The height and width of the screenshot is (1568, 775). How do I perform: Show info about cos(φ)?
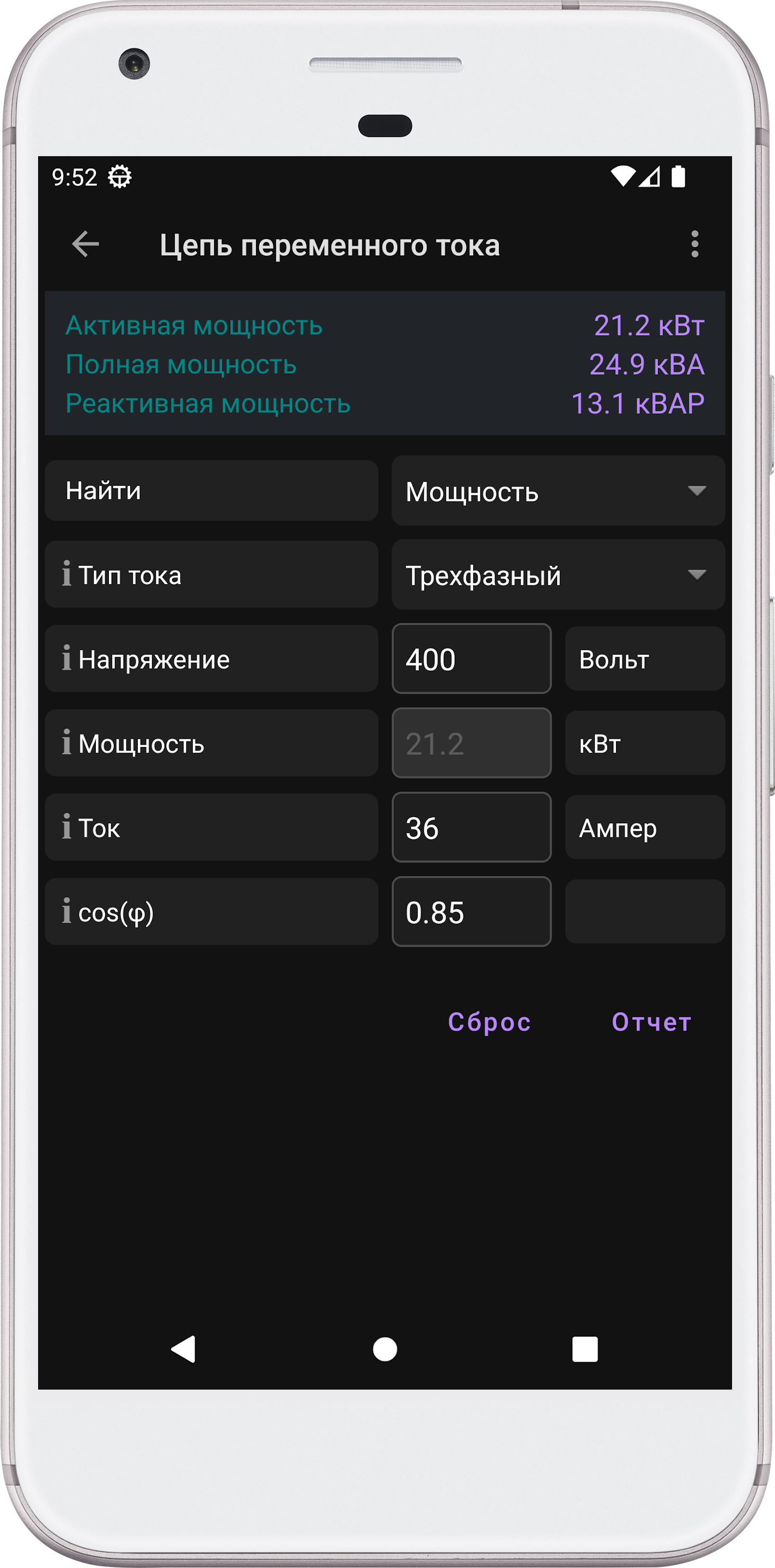pos(66,911)
